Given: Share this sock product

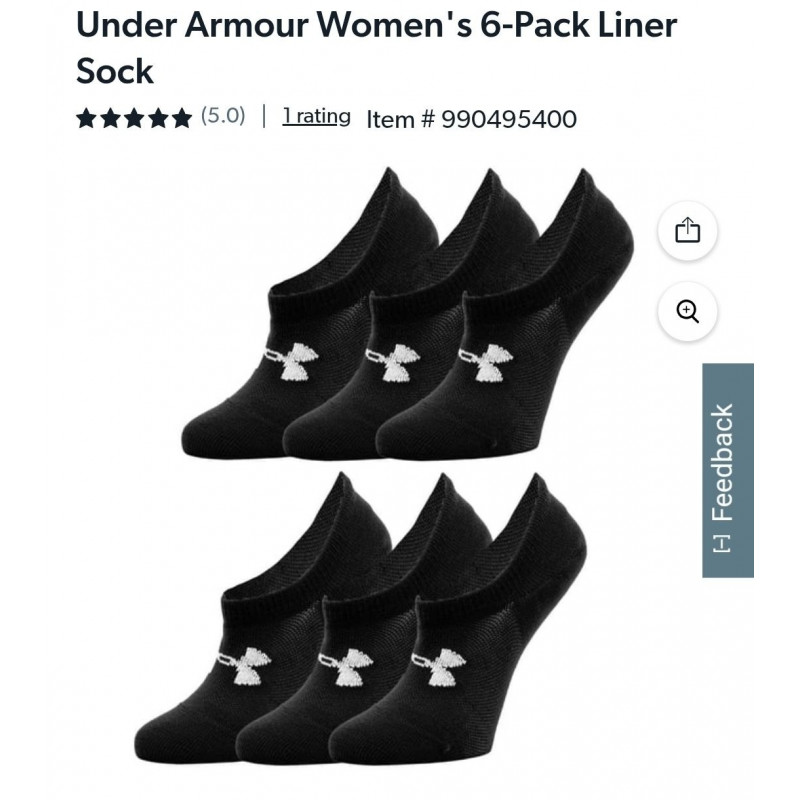Looking at the screenshot, I should click(x=687, y=231).
